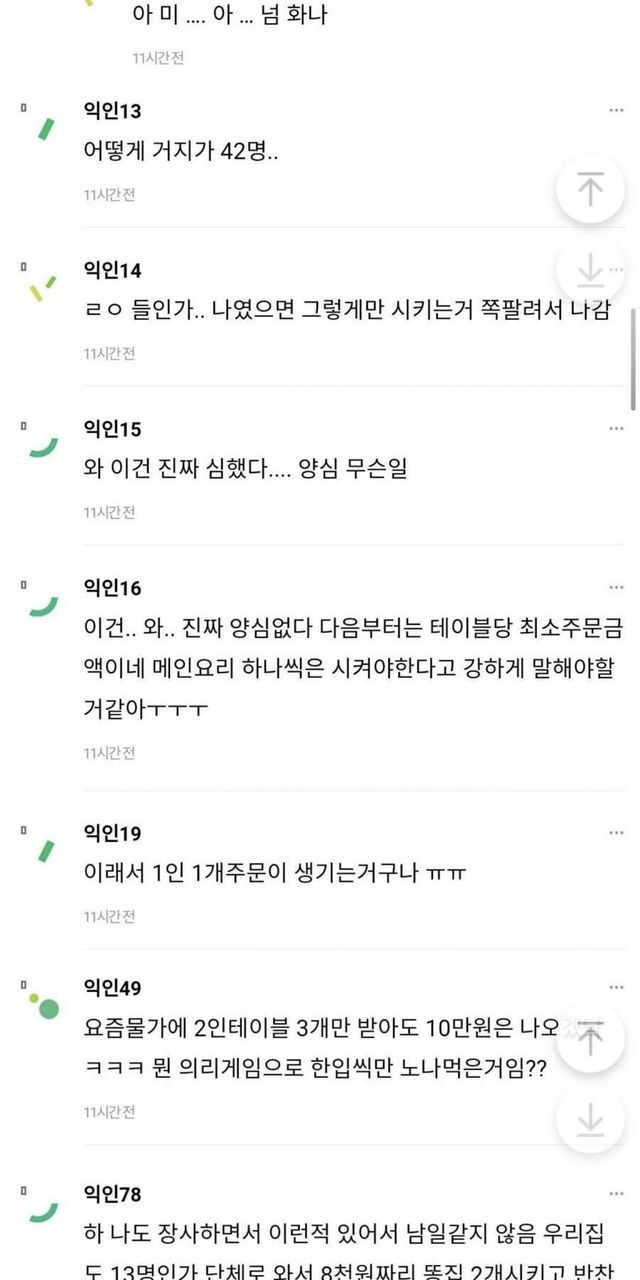Open the three-dot menu for 익인14's comment
Screen dimensions: 640x1280
point(616,268)
